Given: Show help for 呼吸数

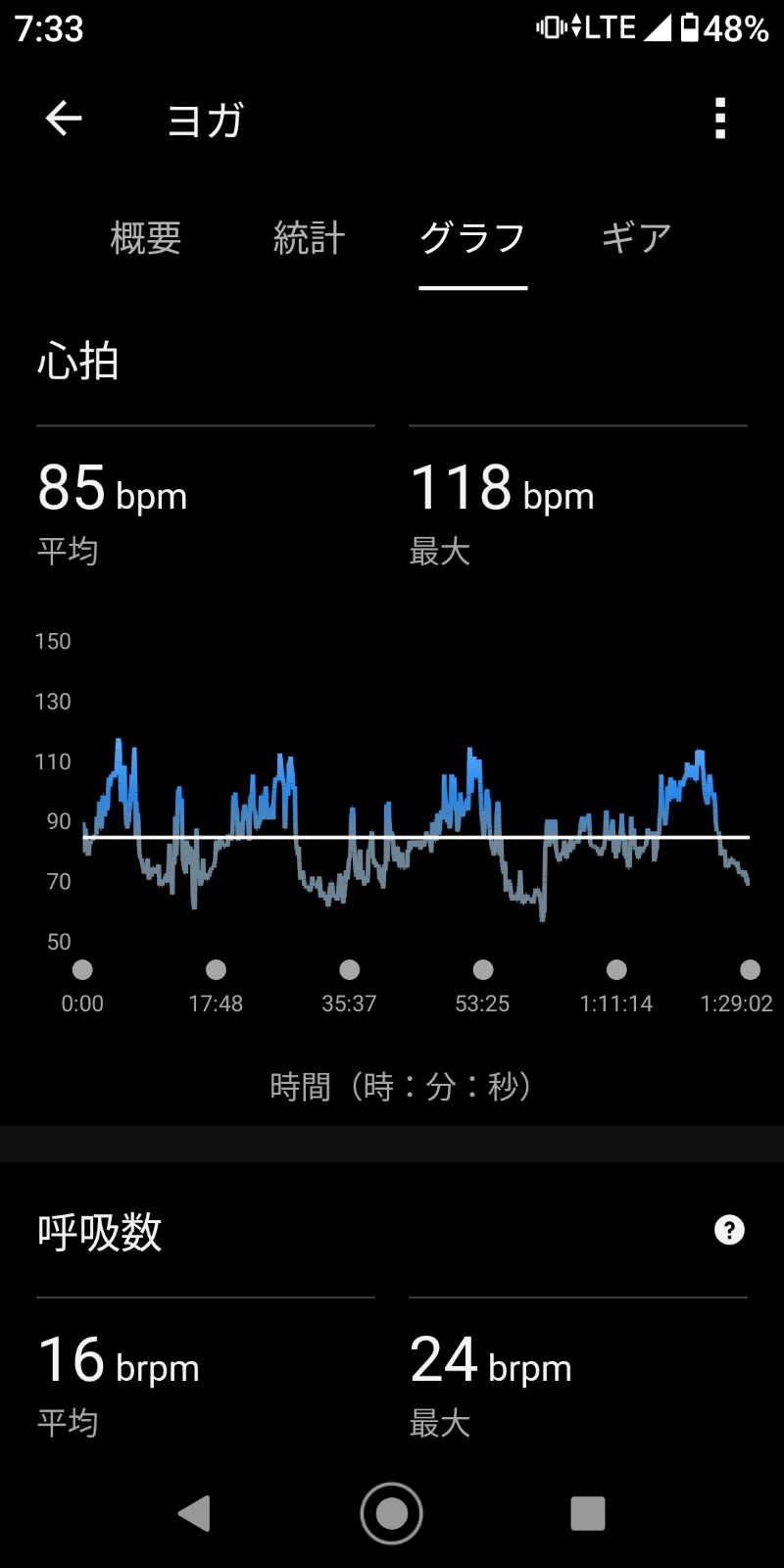Looking at the screenshot, I should [729, 1230].
